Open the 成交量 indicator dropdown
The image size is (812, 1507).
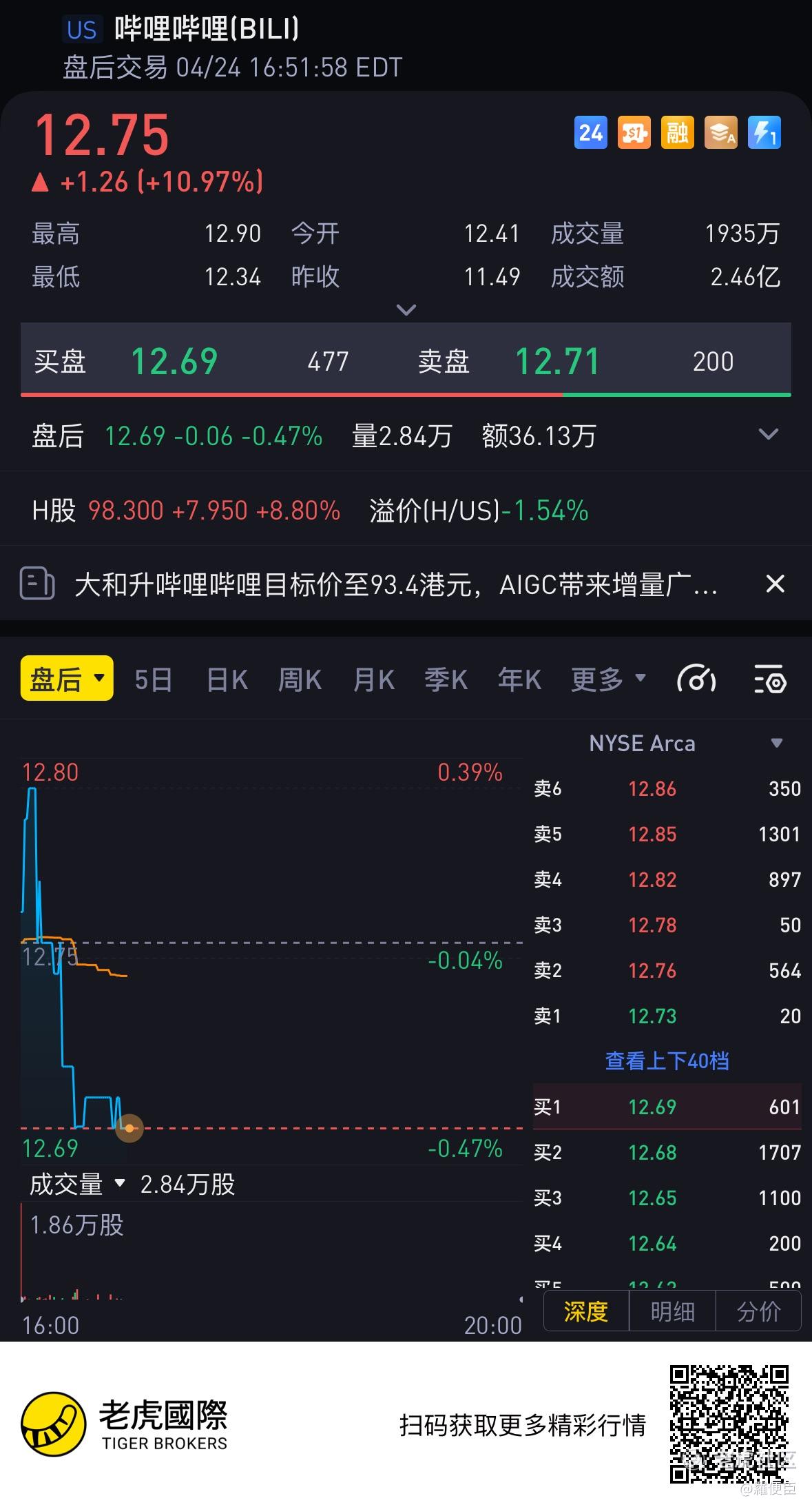click(x=77, y=1184)
